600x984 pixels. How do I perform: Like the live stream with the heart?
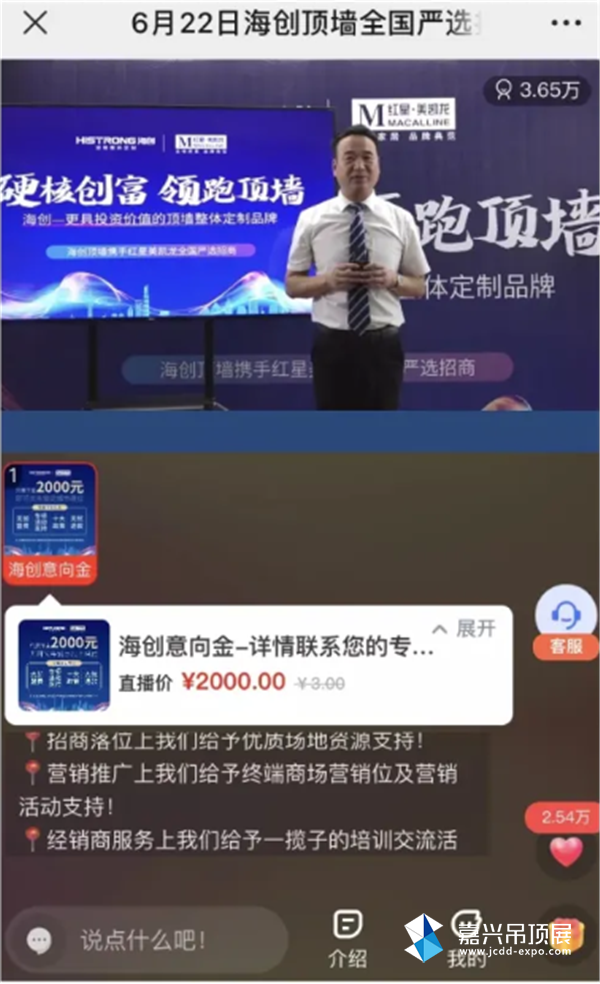566,852
